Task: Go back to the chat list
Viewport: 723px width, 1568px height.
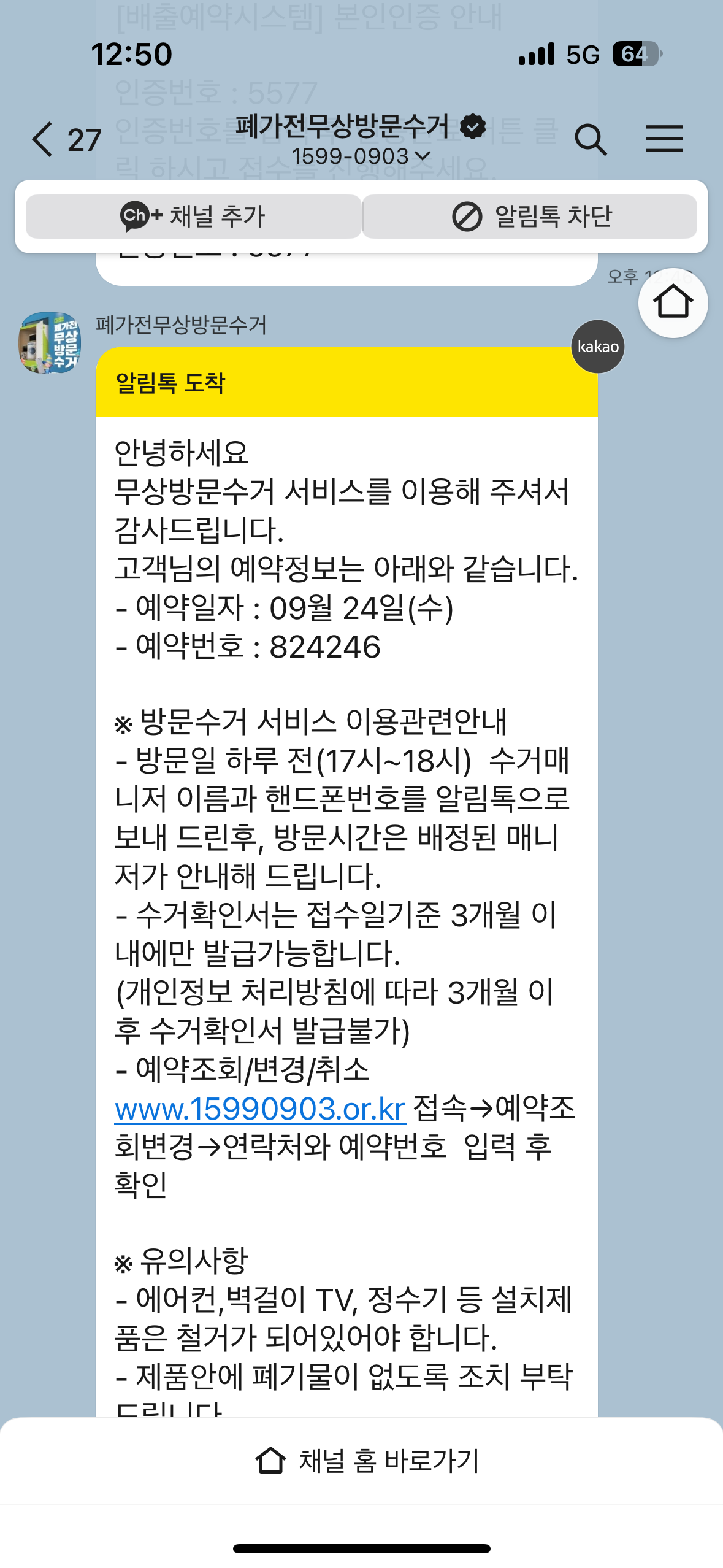Action: click(43, 139)
